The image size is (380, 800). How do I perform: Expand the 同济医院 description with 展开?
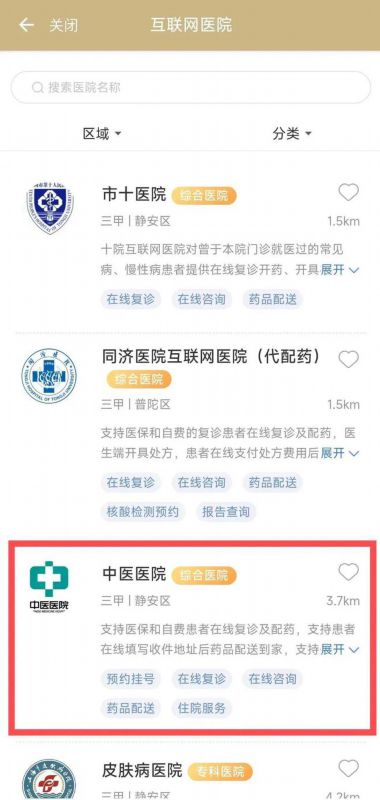[x=340, y=453]
